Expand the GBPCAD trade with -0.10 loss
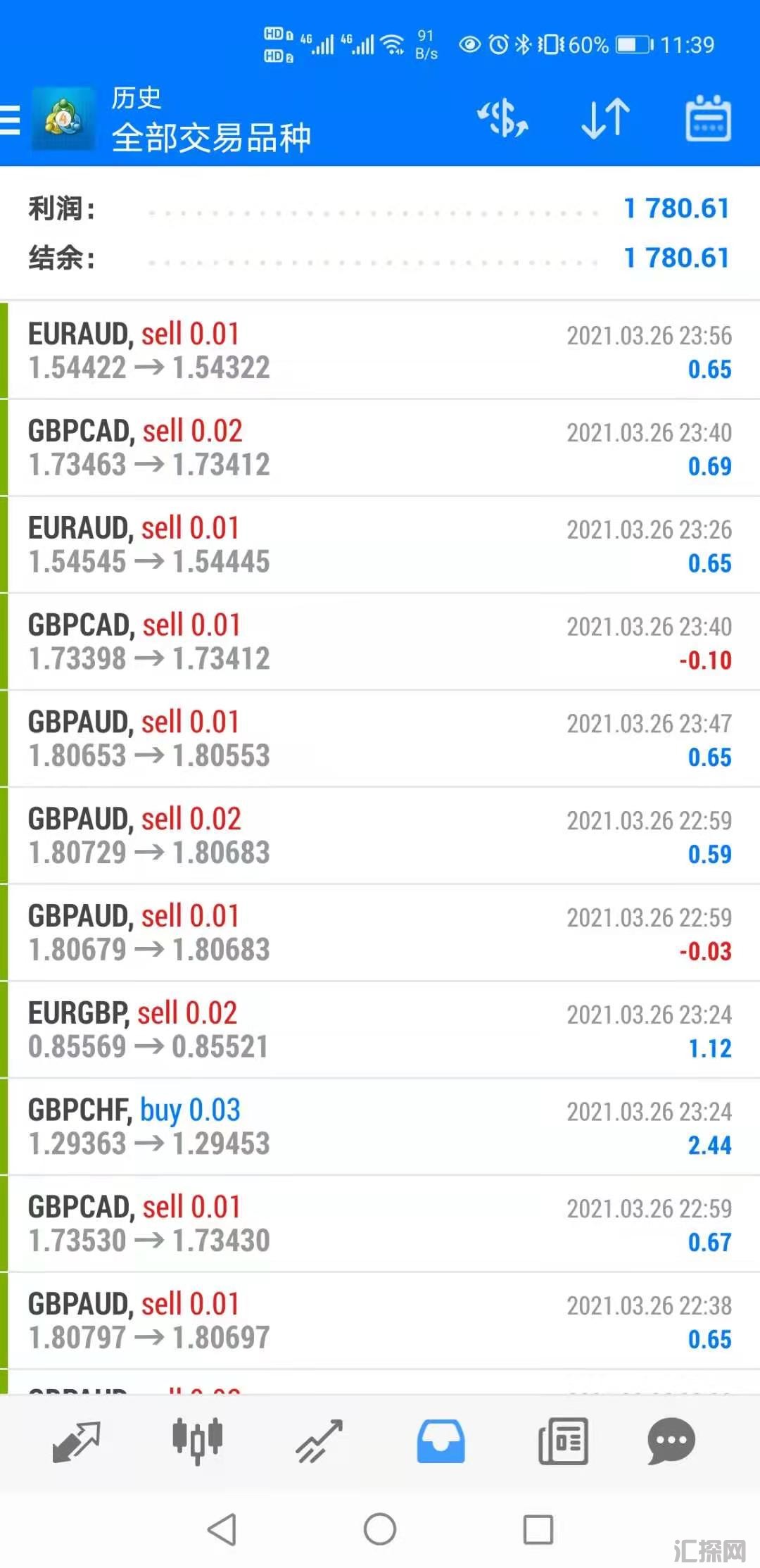The image size is (760, 1568). 380,641
